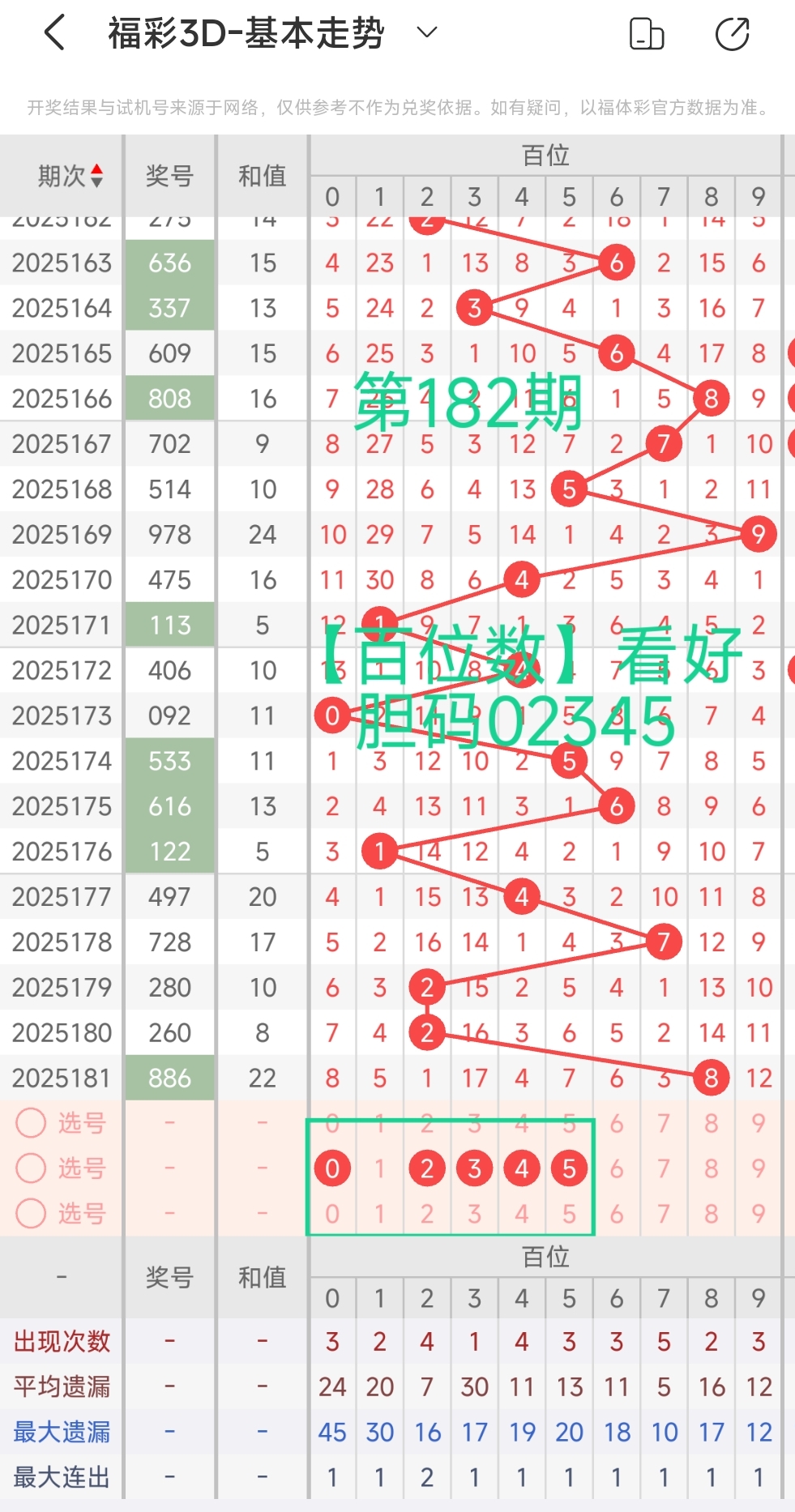
Task: Select the first 选号 radio circle
Action: click(x=32, y=1122)
